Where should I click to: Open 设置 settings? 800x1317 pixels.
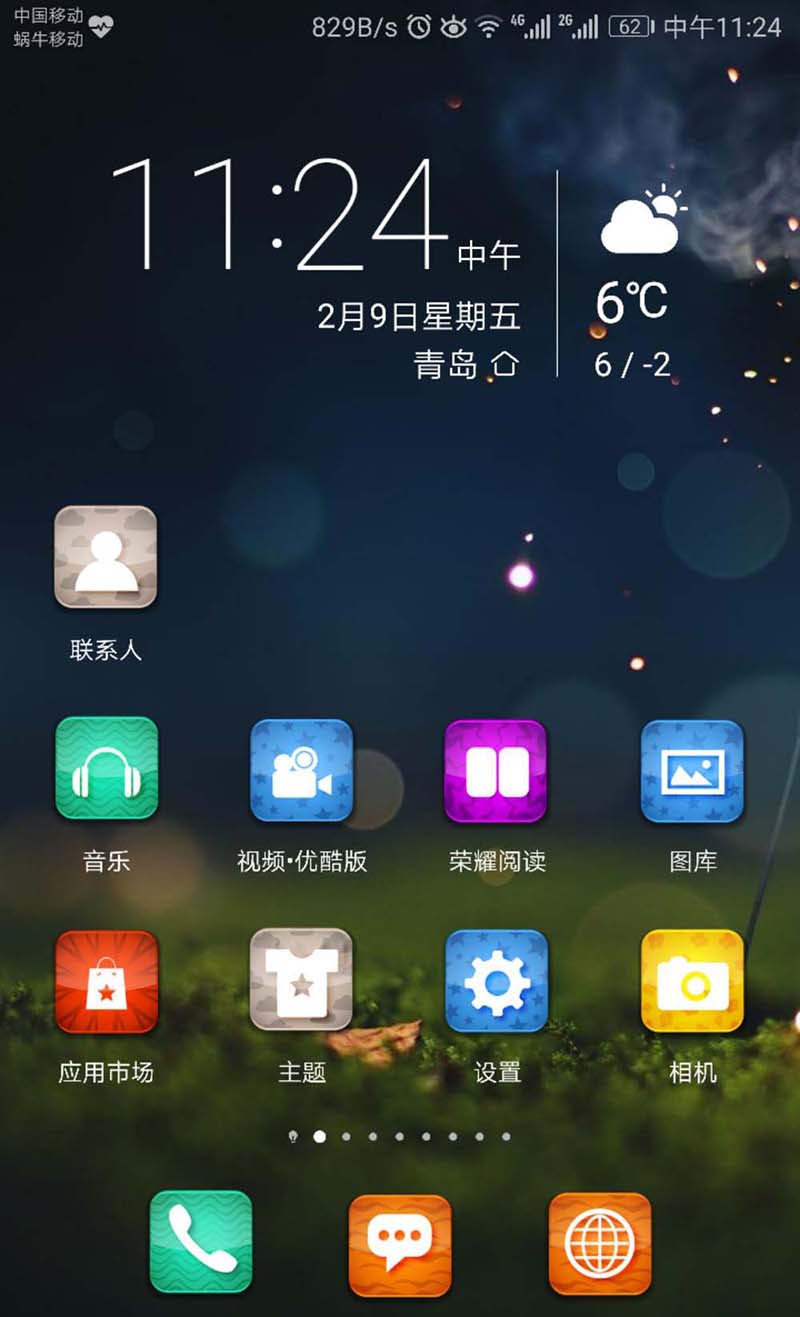496,981
